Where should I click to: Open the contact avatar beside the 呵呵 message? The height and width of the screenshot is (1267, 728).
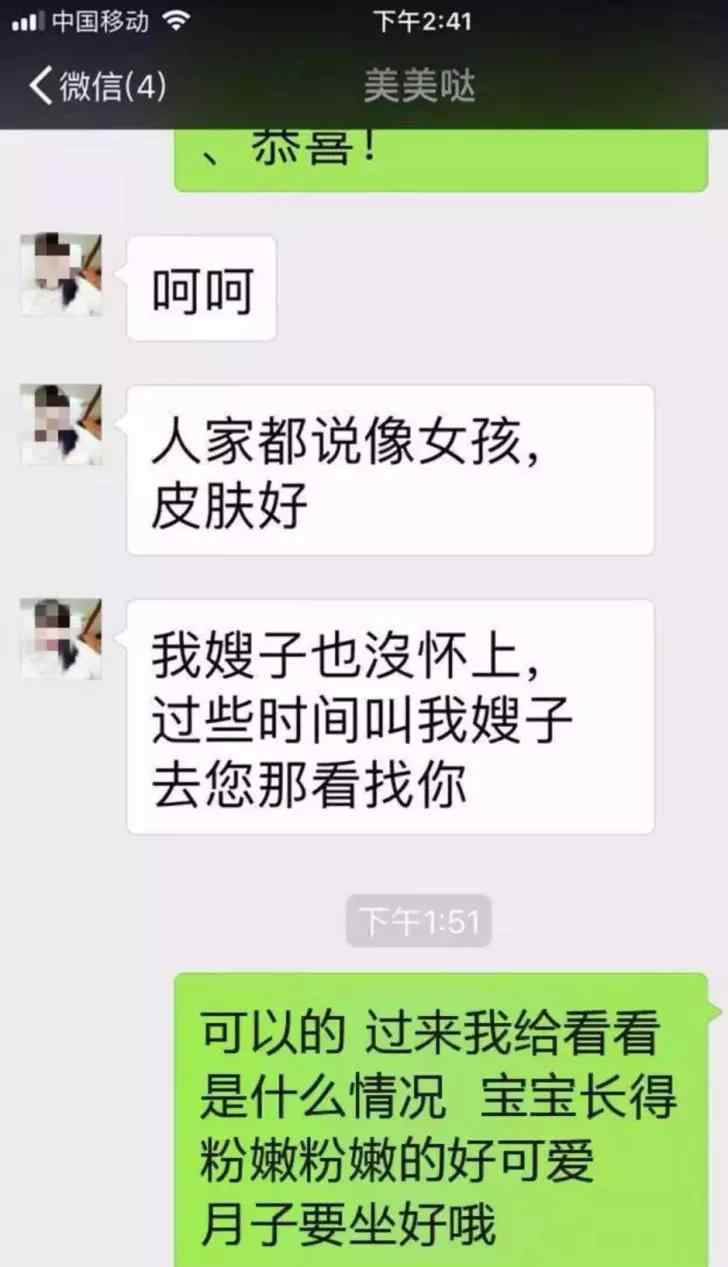[x=61, y=275]
